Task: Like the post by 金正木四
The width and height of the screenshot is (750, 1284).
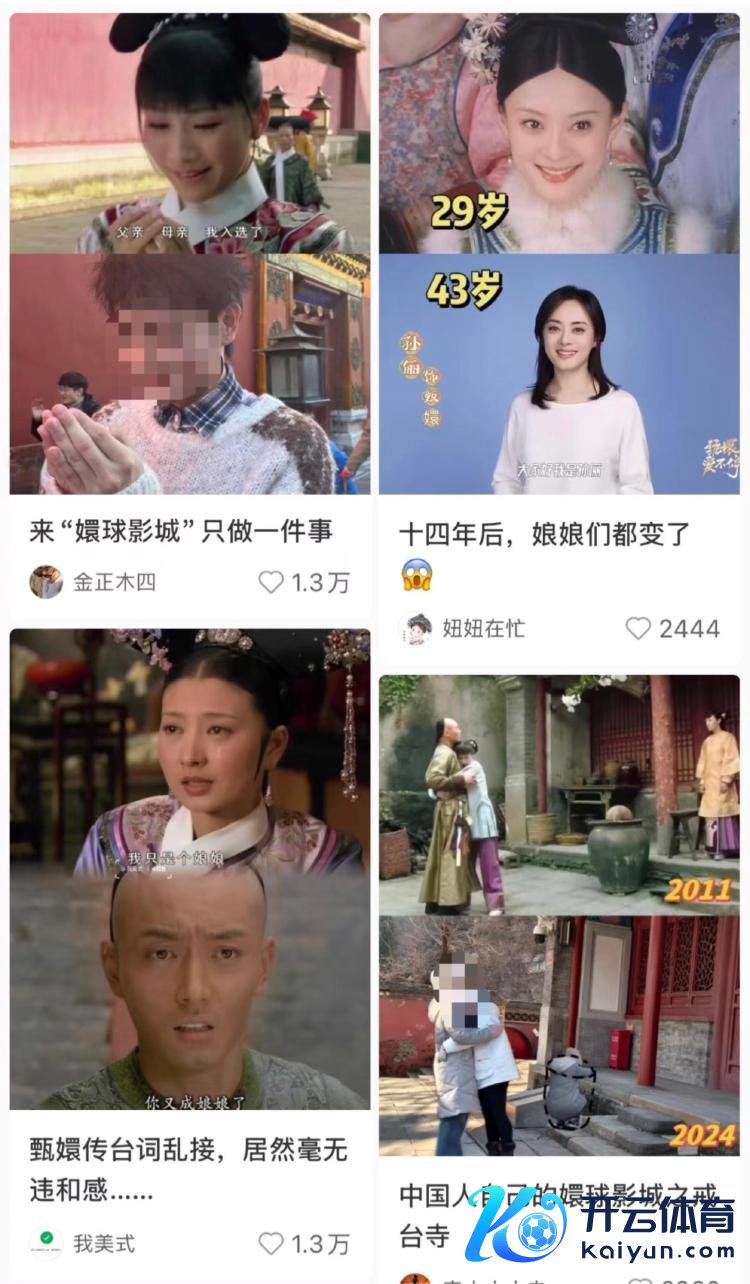Action: tap(271, 582)
